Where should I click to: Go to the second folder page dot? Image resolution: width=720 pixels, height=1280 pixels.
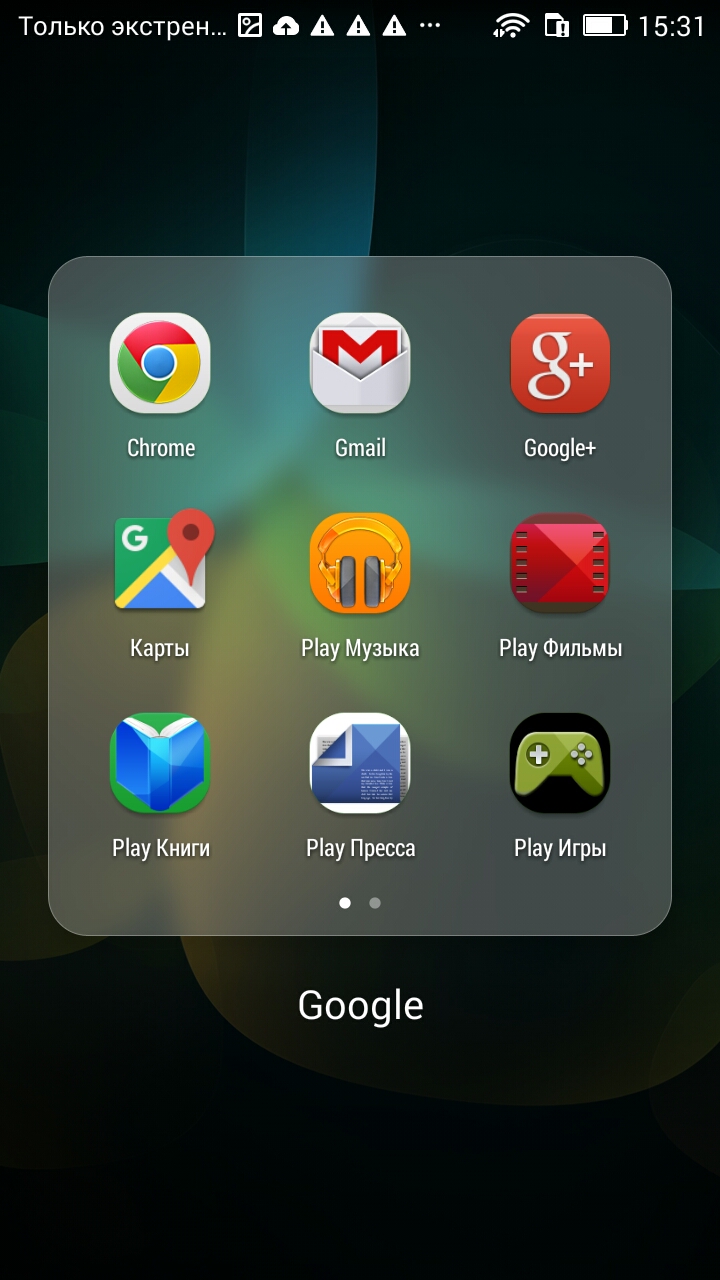click(375, 903)
